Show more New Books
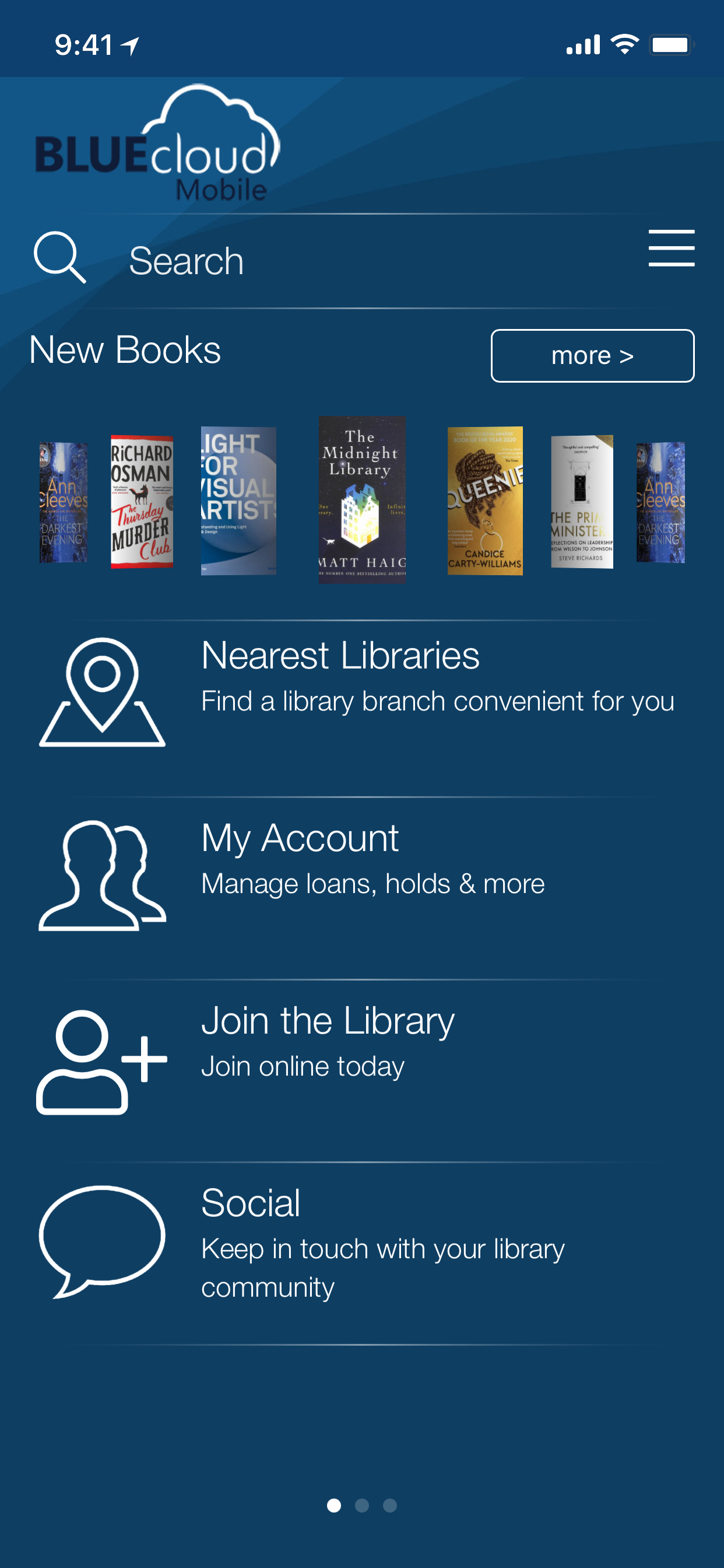The height and width of the screenshot is (1568, 724). coord(592,355)
